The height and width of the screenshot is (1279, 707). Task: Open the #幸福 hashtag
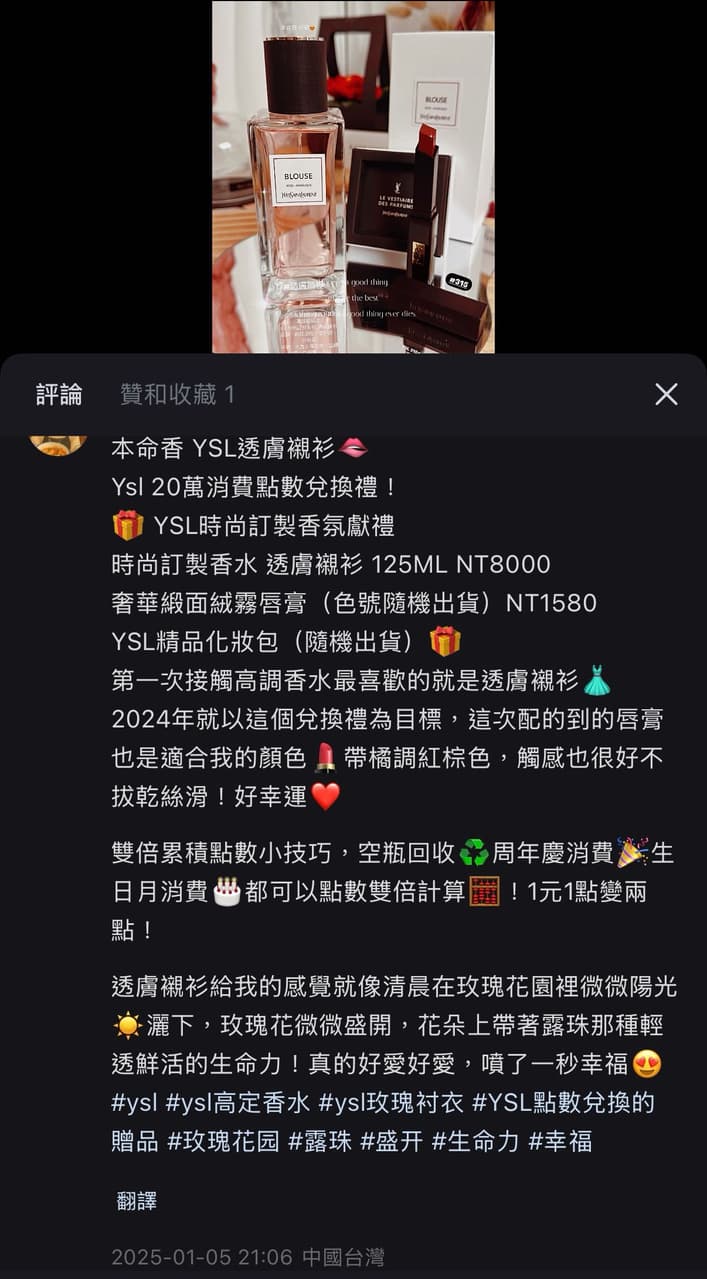[560, 1141]
